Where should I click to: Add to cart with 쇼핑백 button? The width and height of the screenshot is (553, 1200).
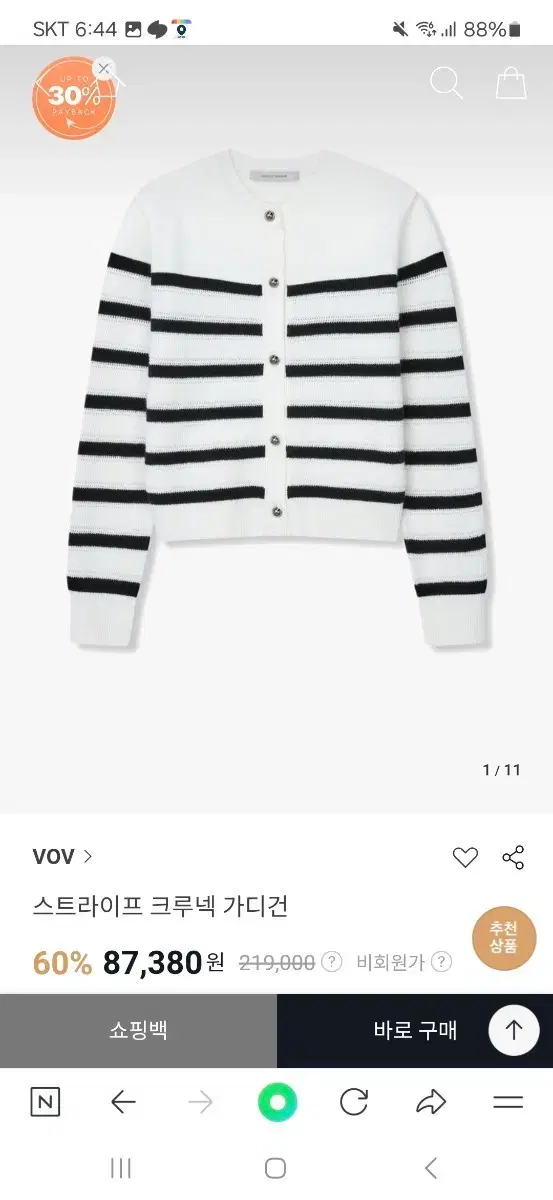pyautogui.click(x=138, y=1030)
